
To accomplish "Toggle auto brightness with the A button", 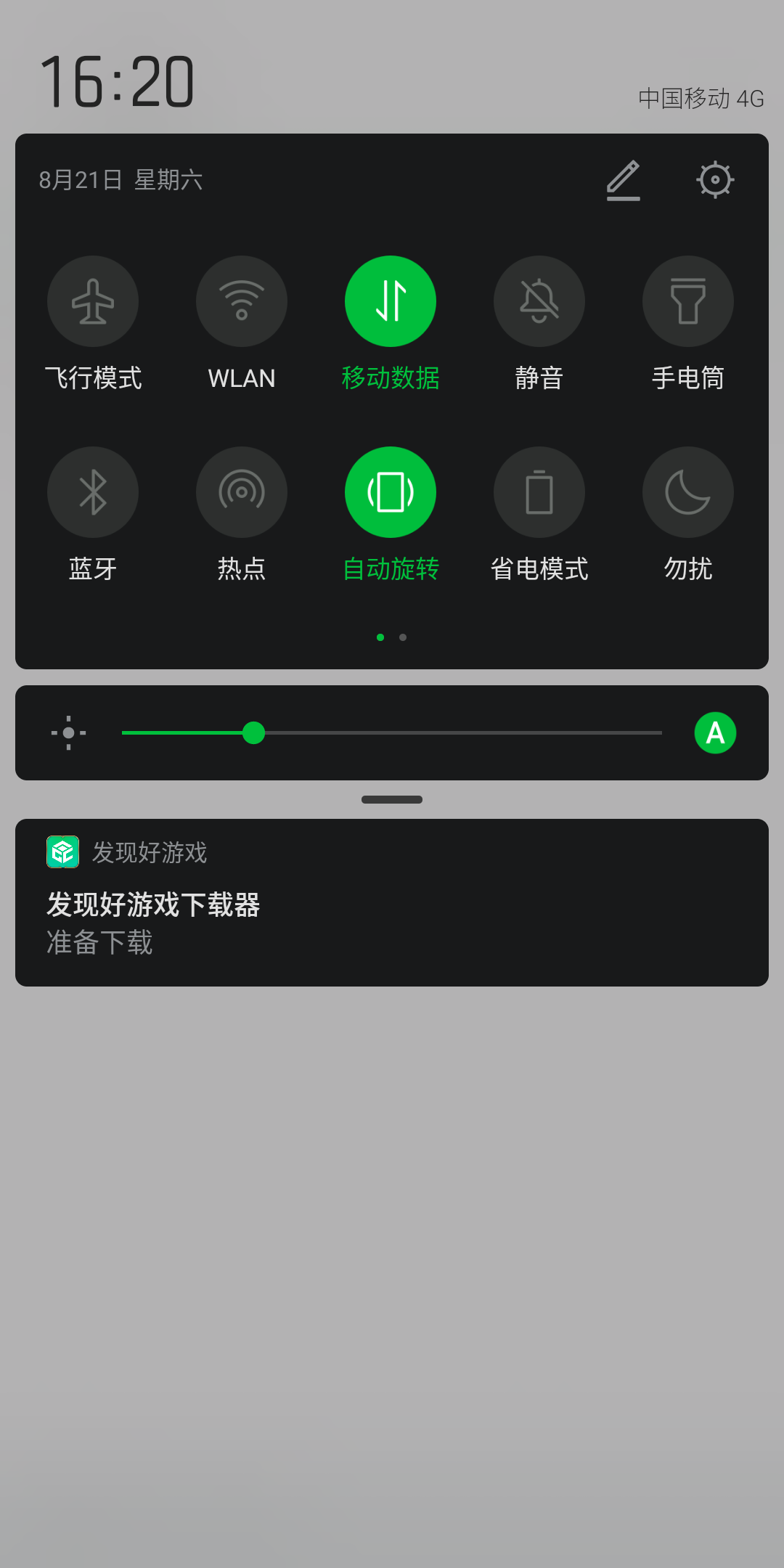I will [x=715, y=733].
